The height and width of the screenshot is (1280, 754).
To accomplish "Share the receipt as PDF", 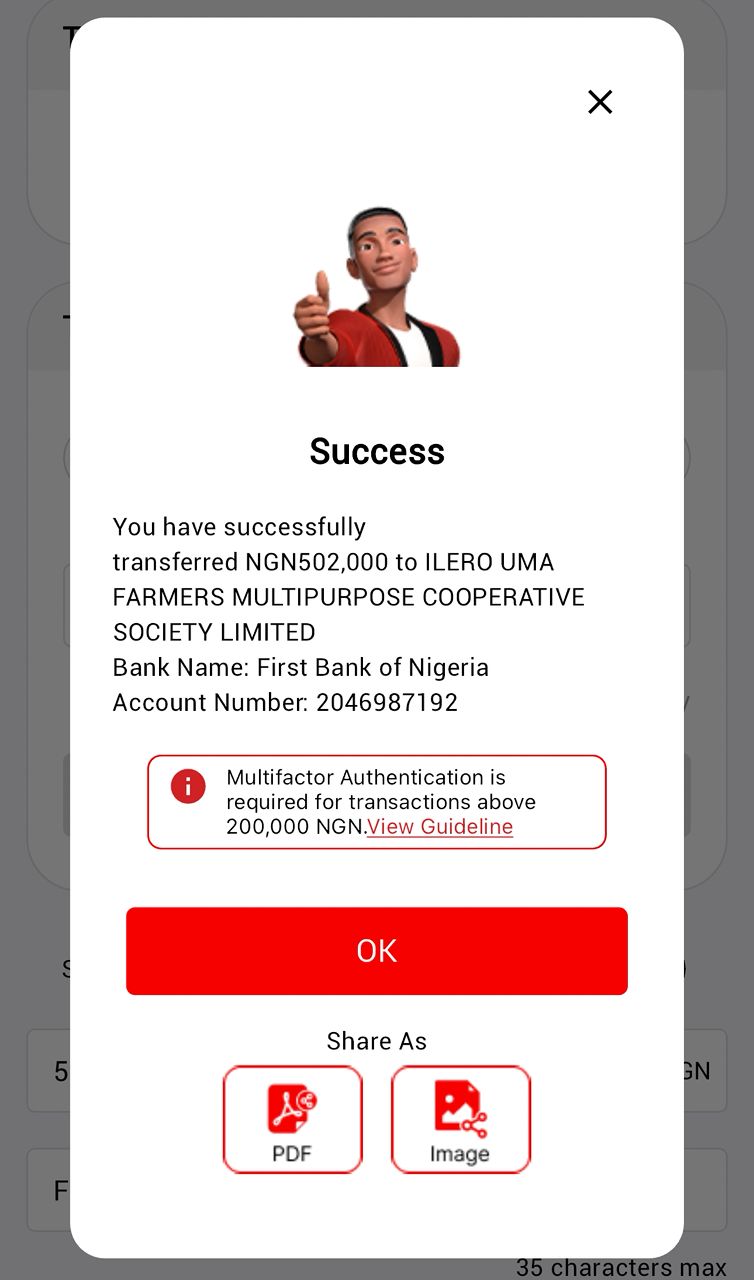I will click(x=292, y=1119).
